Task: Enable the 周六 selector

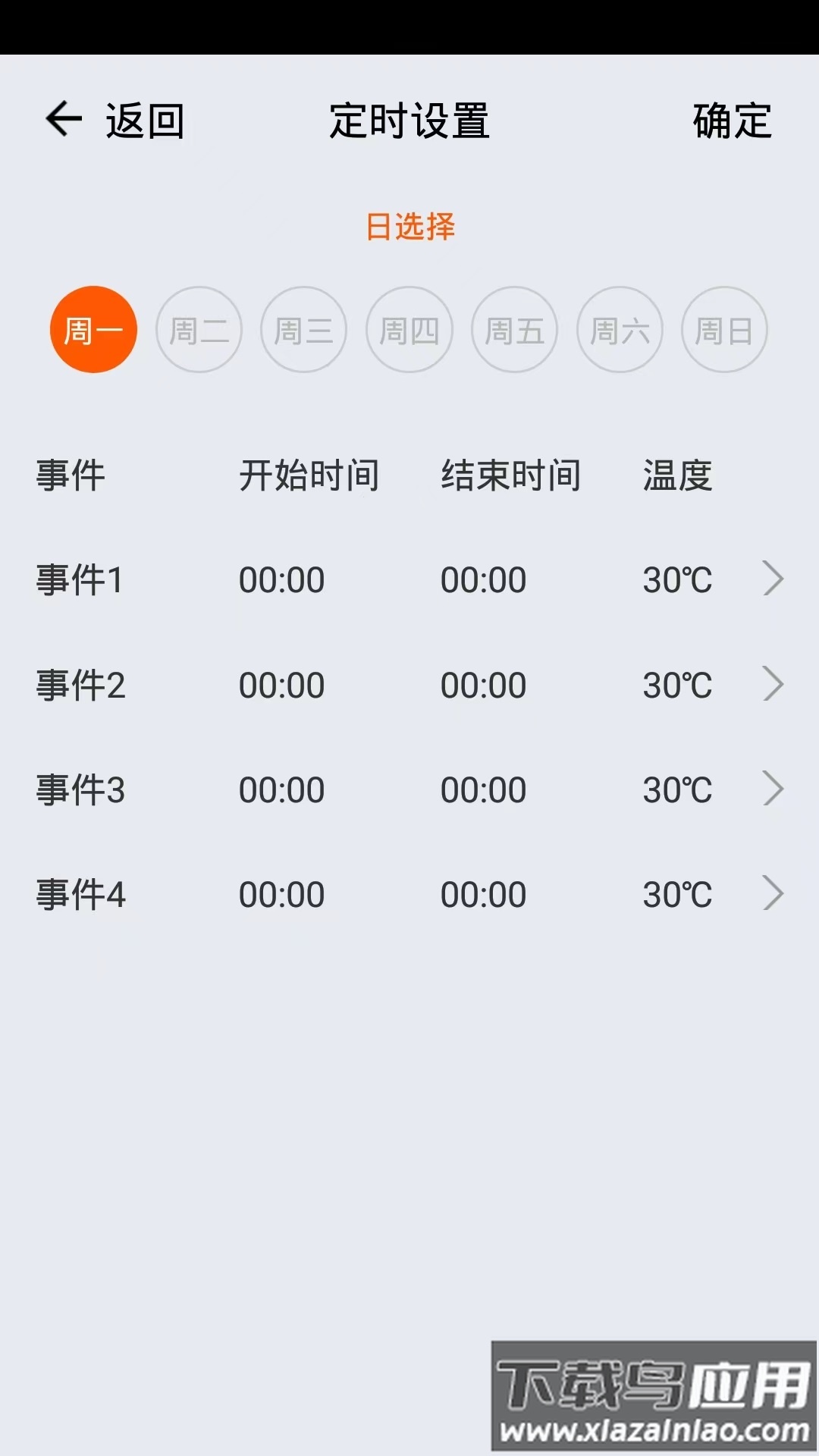Action: (x=619, y=328)
